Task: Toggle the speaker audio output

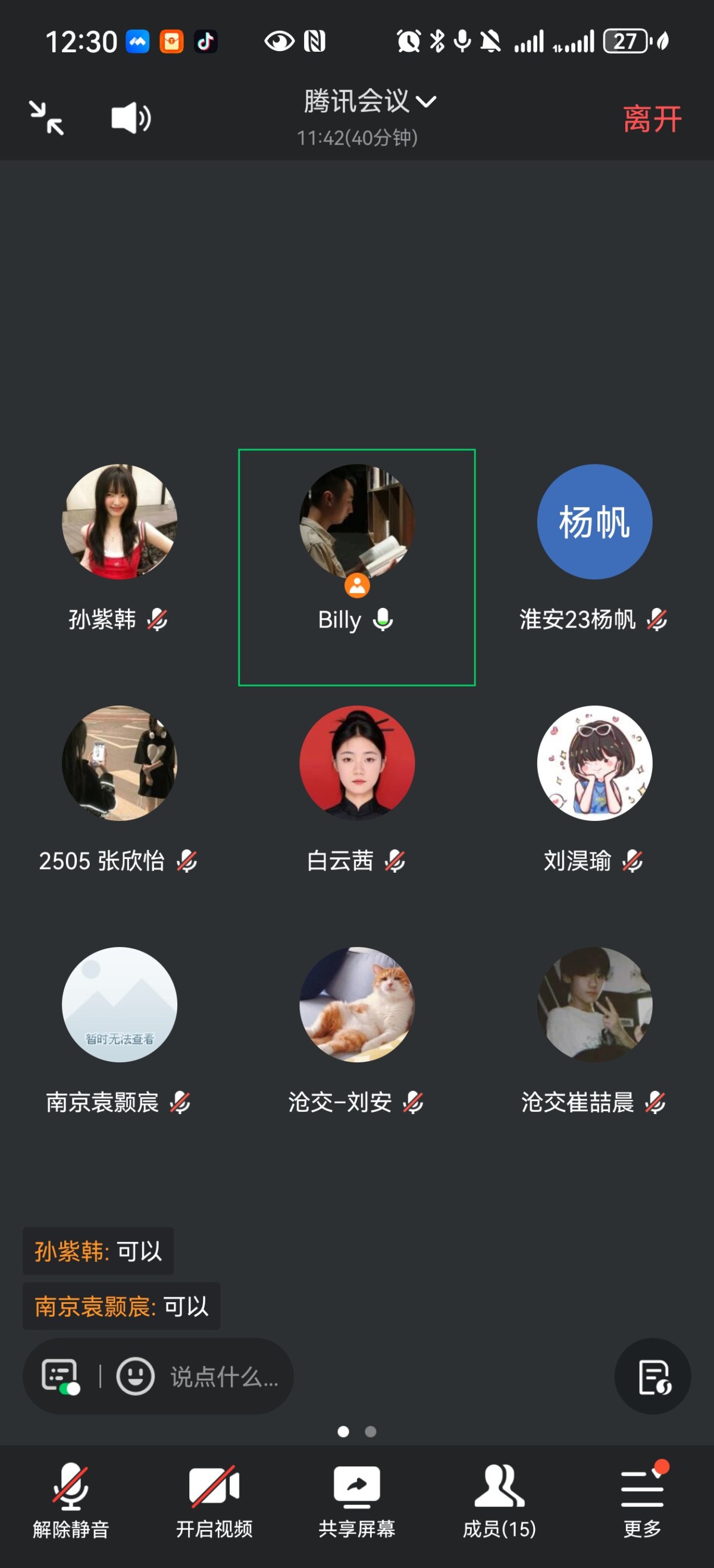Action: [x=131, y=118]
